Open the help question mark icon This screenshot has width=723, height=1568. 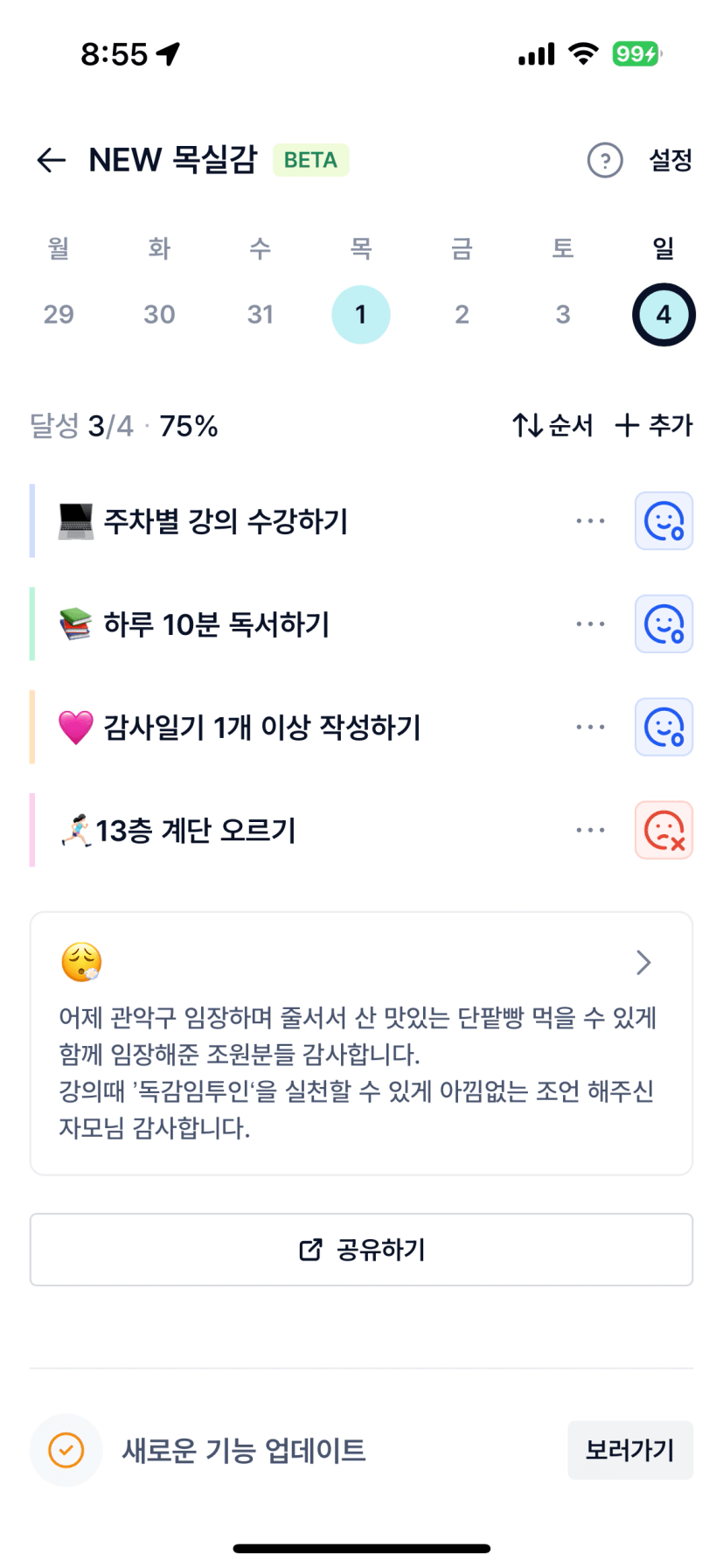[x=605, y=160]
